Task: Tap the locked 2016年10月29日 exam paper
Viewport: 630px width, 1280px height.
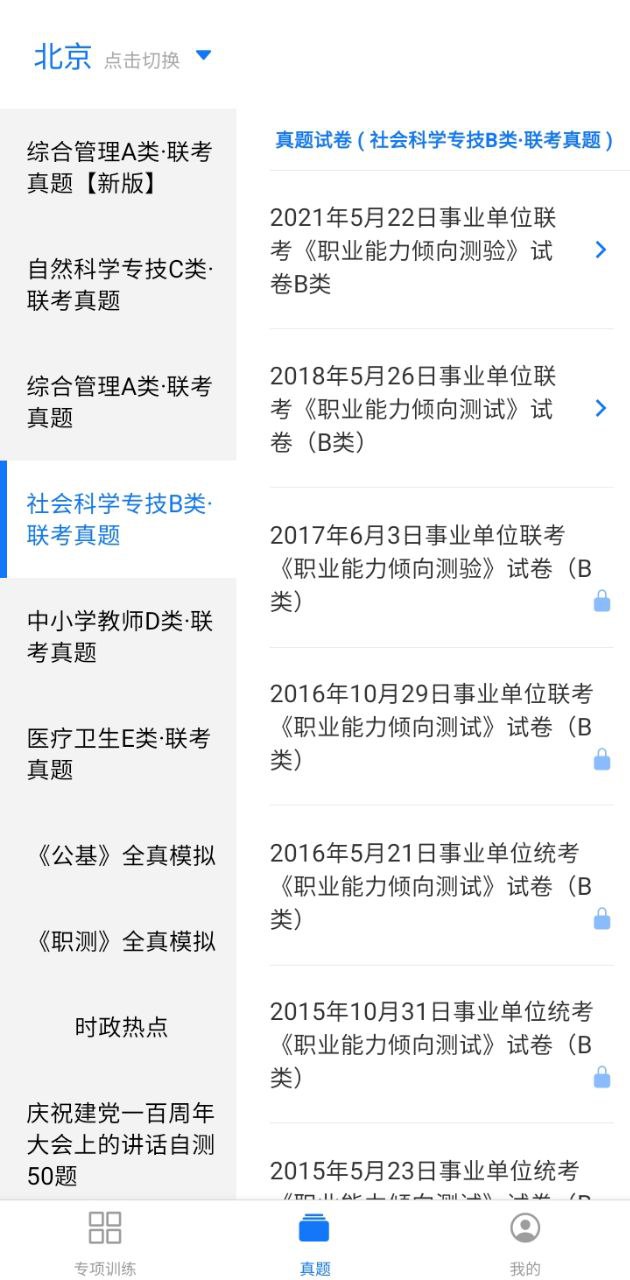Action: tap(440, 727)
